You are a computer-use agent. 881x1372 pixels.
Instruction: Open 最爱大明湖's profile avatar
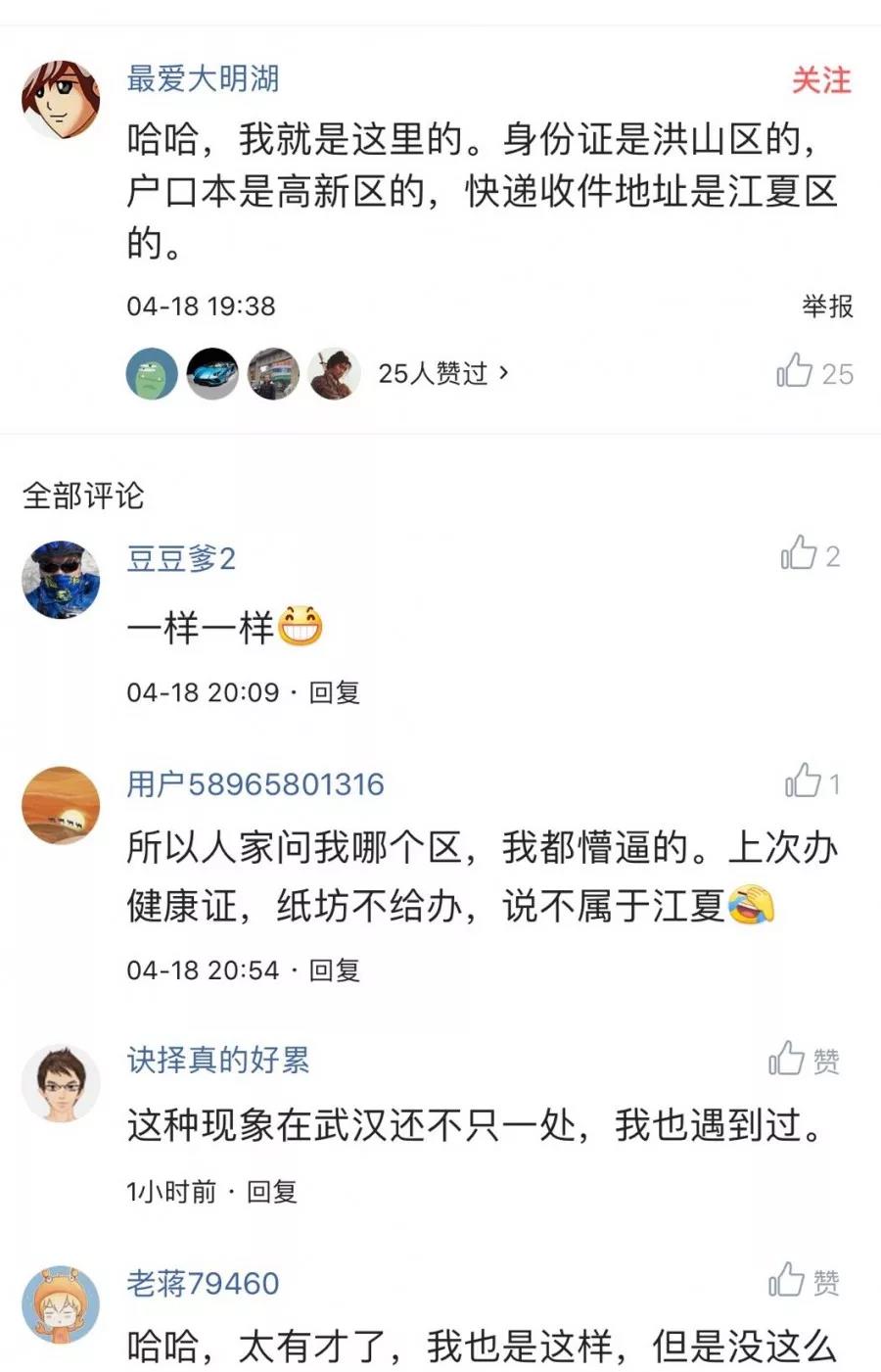coord(61,100)
